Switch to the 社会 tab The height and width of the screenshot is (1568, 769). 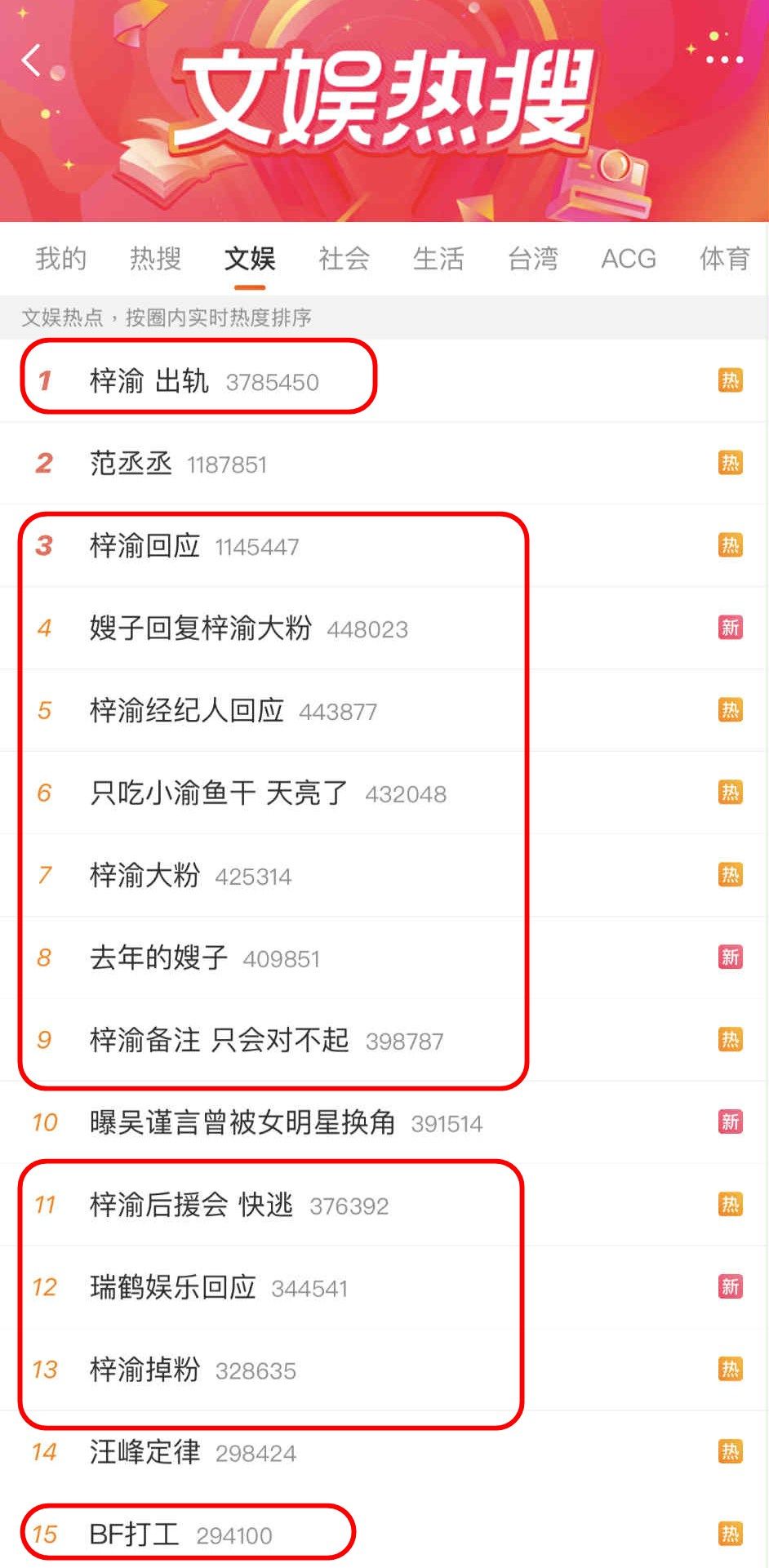[x=343, y=259]
